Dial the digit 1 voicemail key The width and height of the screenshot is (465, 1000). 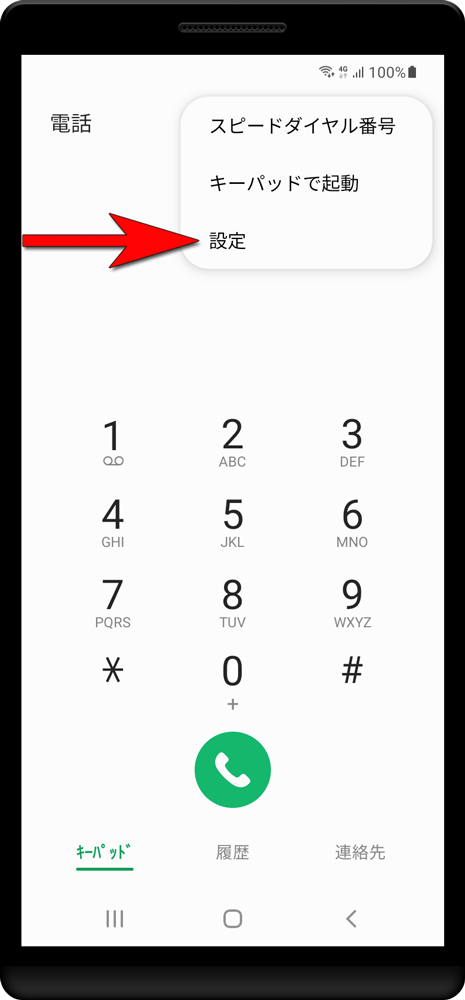(x=113, y=444)
